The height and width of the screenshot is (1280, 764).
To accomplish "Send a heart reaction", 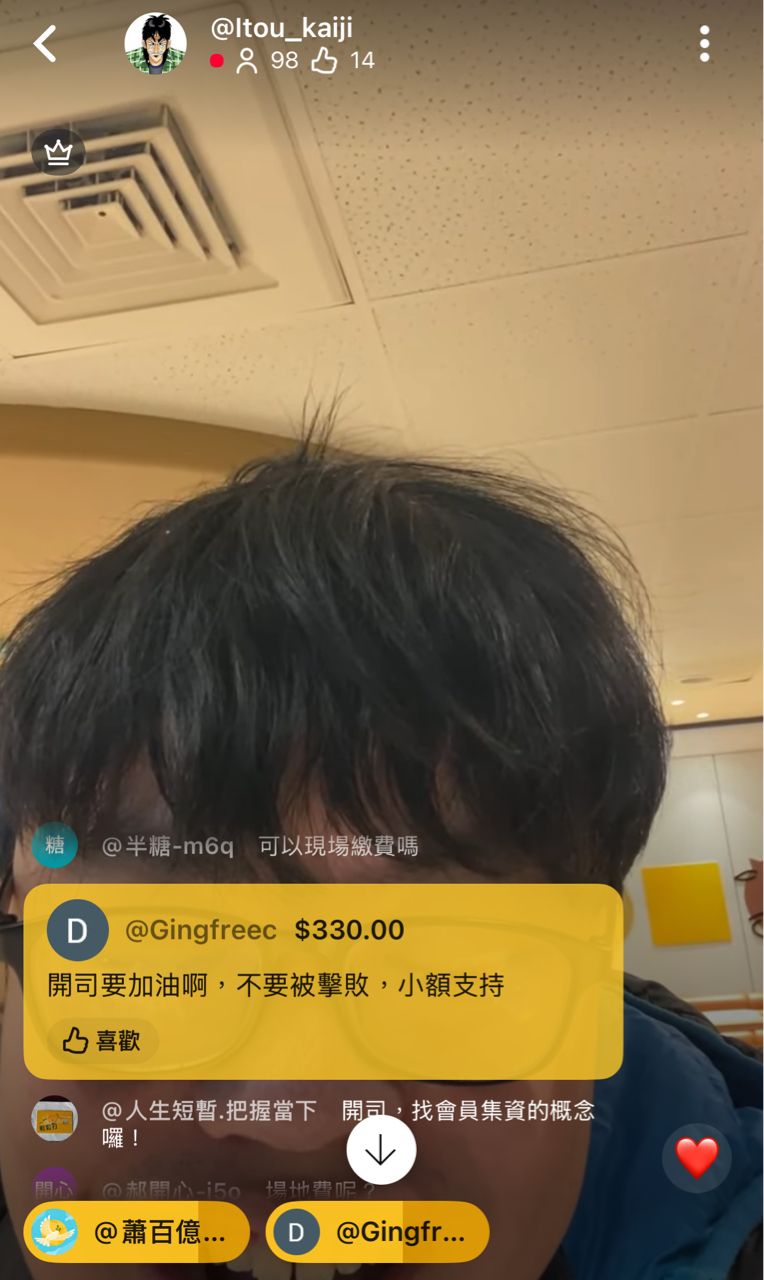I will point(696,1158).
